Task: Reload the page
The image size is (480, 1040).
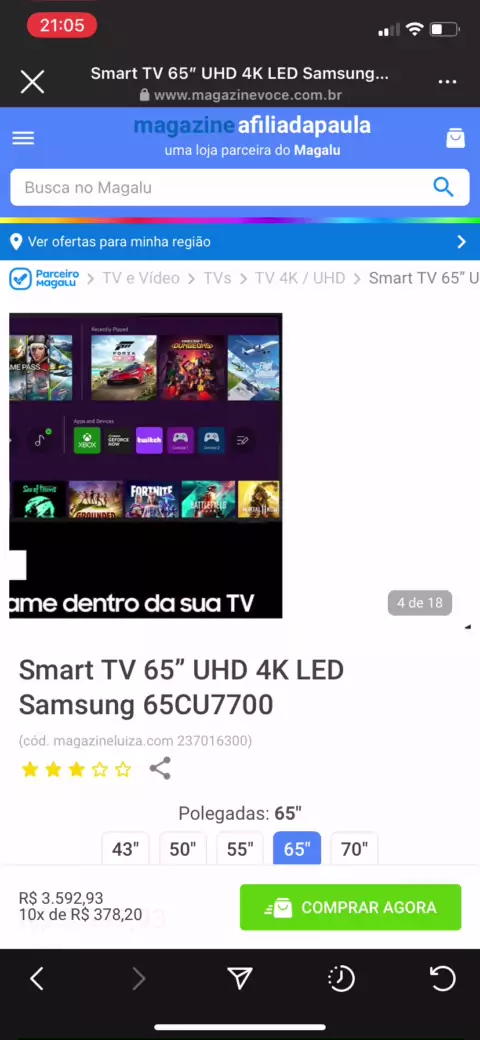Action: [x=442, y=978]
